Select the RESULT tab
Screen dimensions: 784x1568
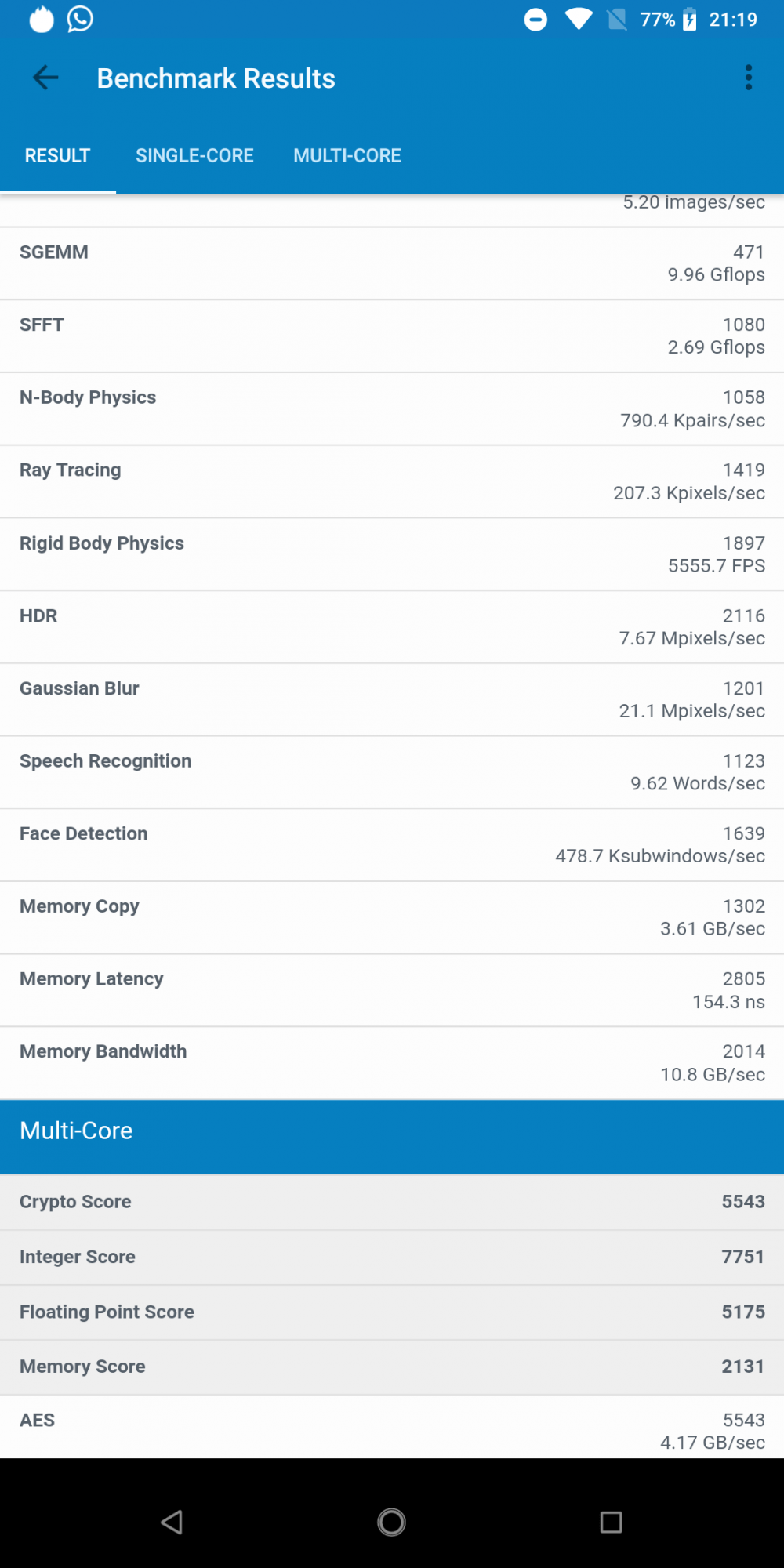(x=57, y=155)
